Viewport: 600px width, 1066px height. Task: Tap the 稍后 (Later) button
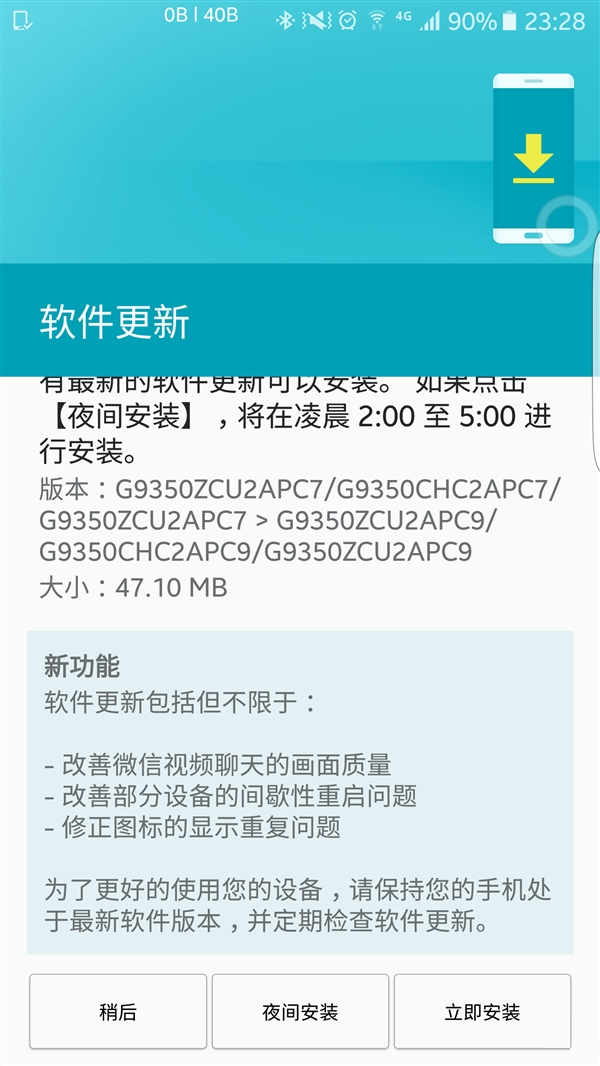pyautogui.click(x=118, y=1012)
